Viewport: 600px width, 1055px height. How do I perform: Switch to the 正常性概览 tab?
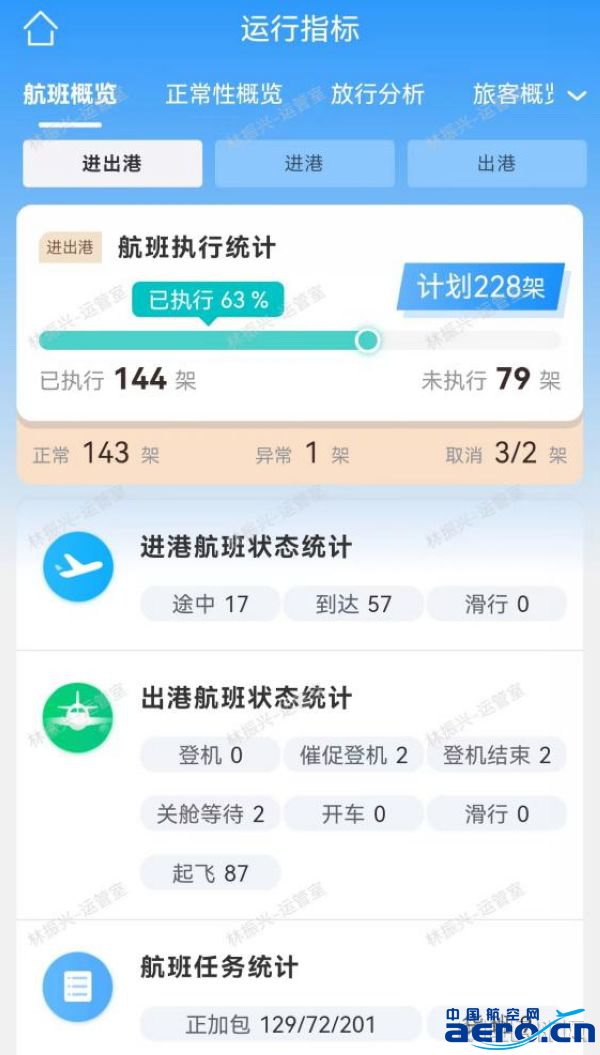click(224, 95)
